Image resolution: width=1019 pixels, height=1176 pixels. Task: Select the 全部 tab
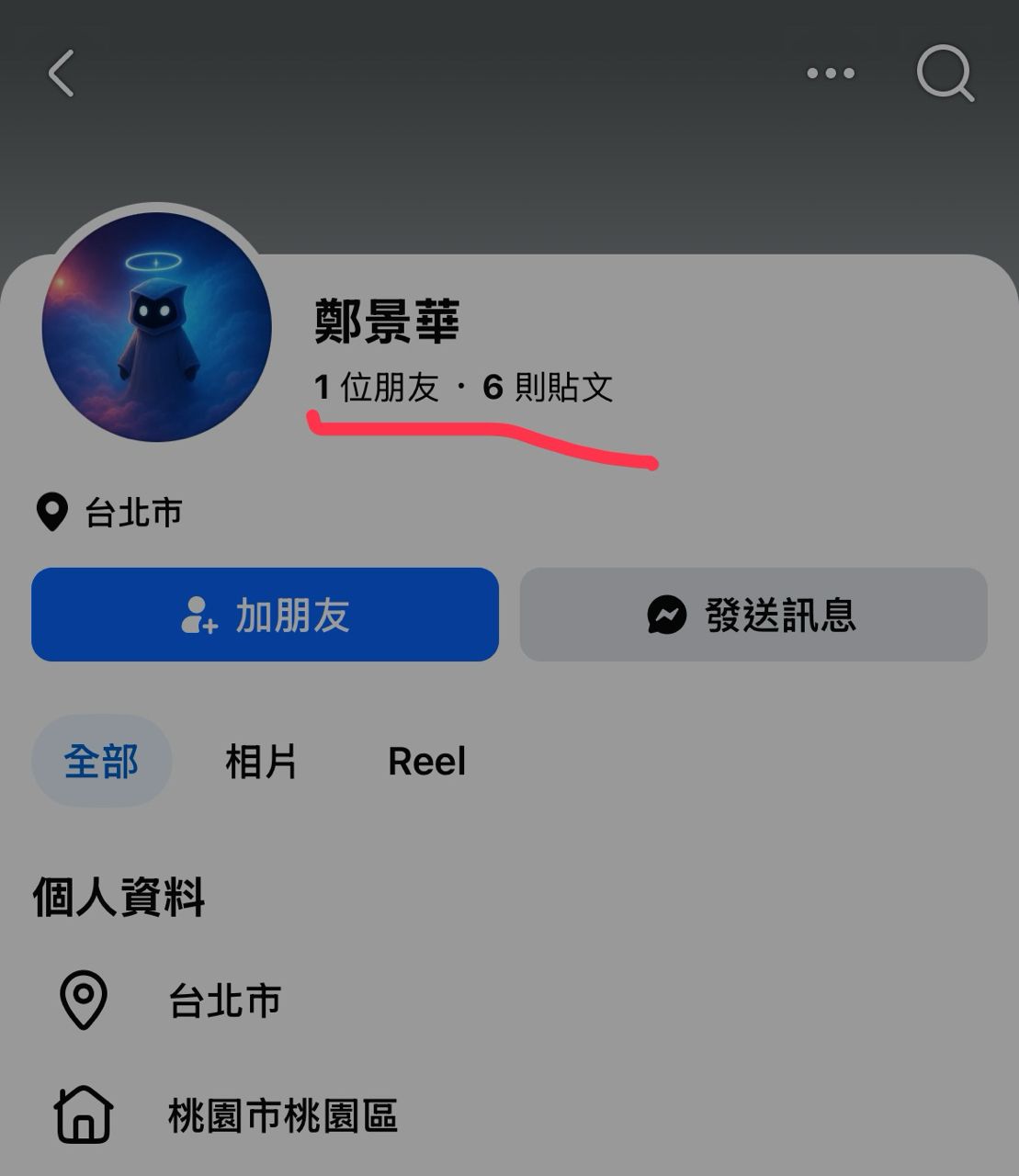[101, 762]
